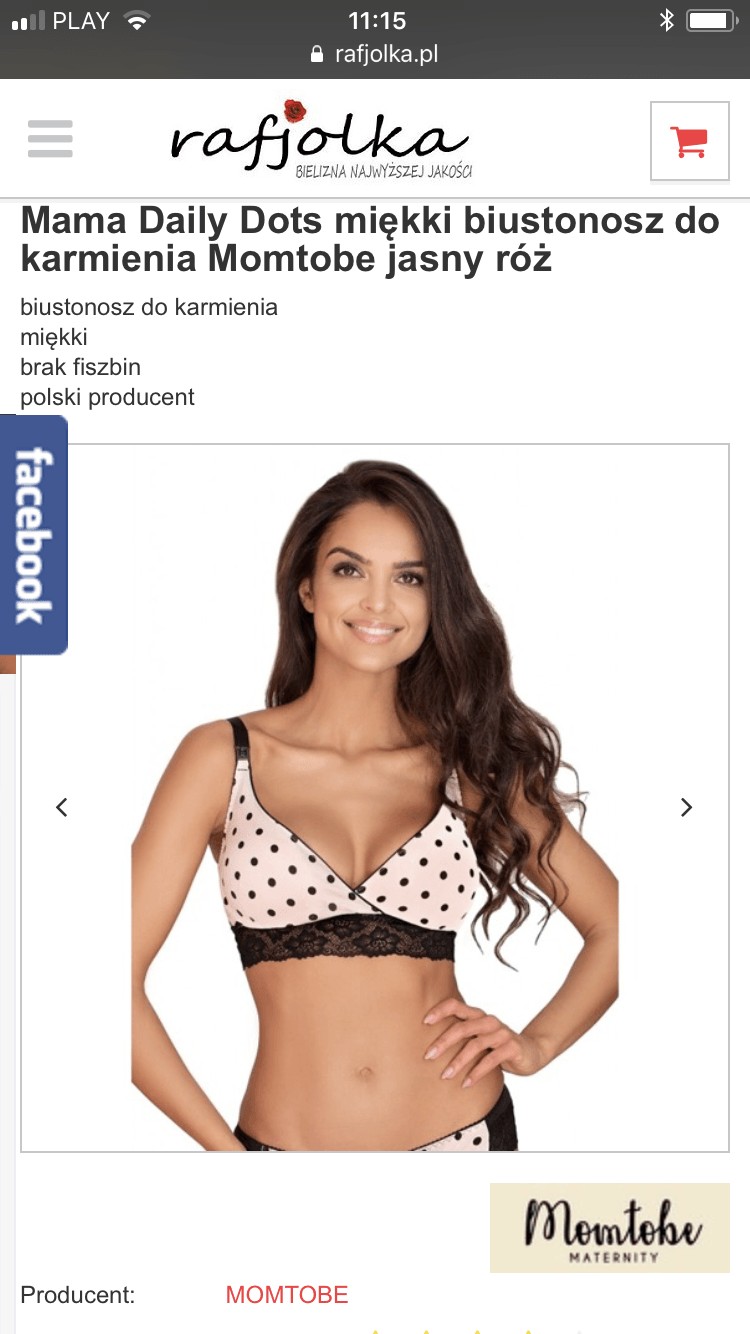Tap the Momtobe Maternity brand banner

pos(610,1228)
